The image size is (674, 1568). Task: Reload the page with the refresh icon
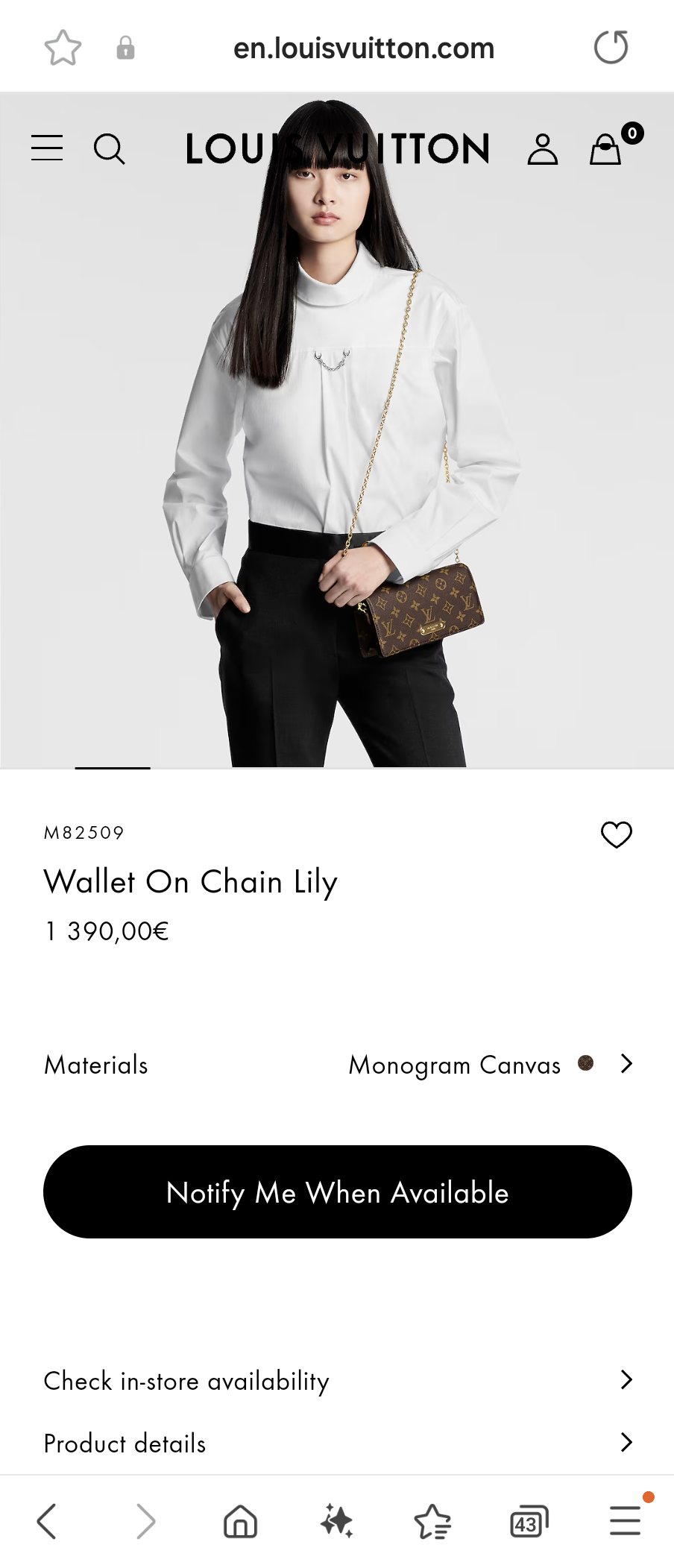(611, 47)
